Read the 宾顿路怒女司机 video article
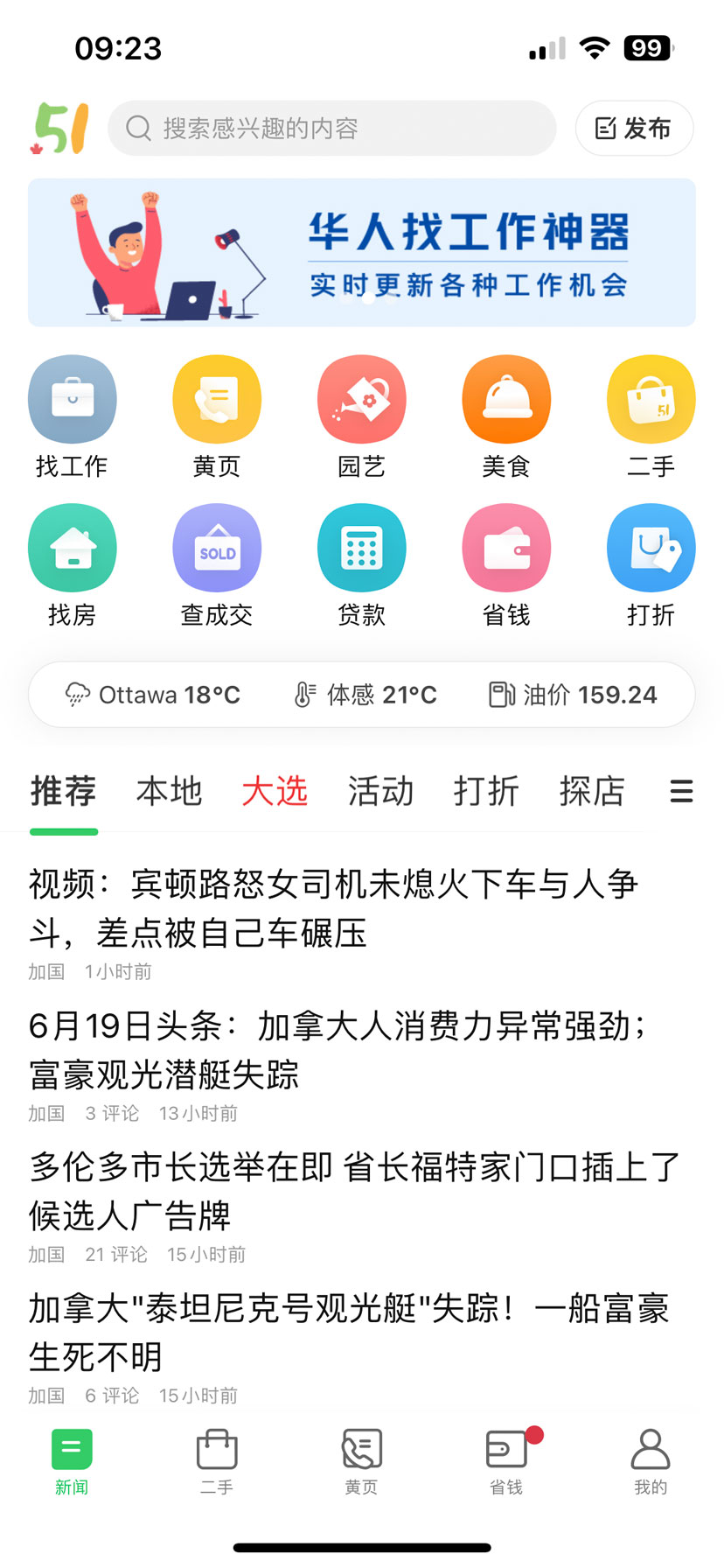Viewport: 724px width, 1568px height. (x=333, y=908)
